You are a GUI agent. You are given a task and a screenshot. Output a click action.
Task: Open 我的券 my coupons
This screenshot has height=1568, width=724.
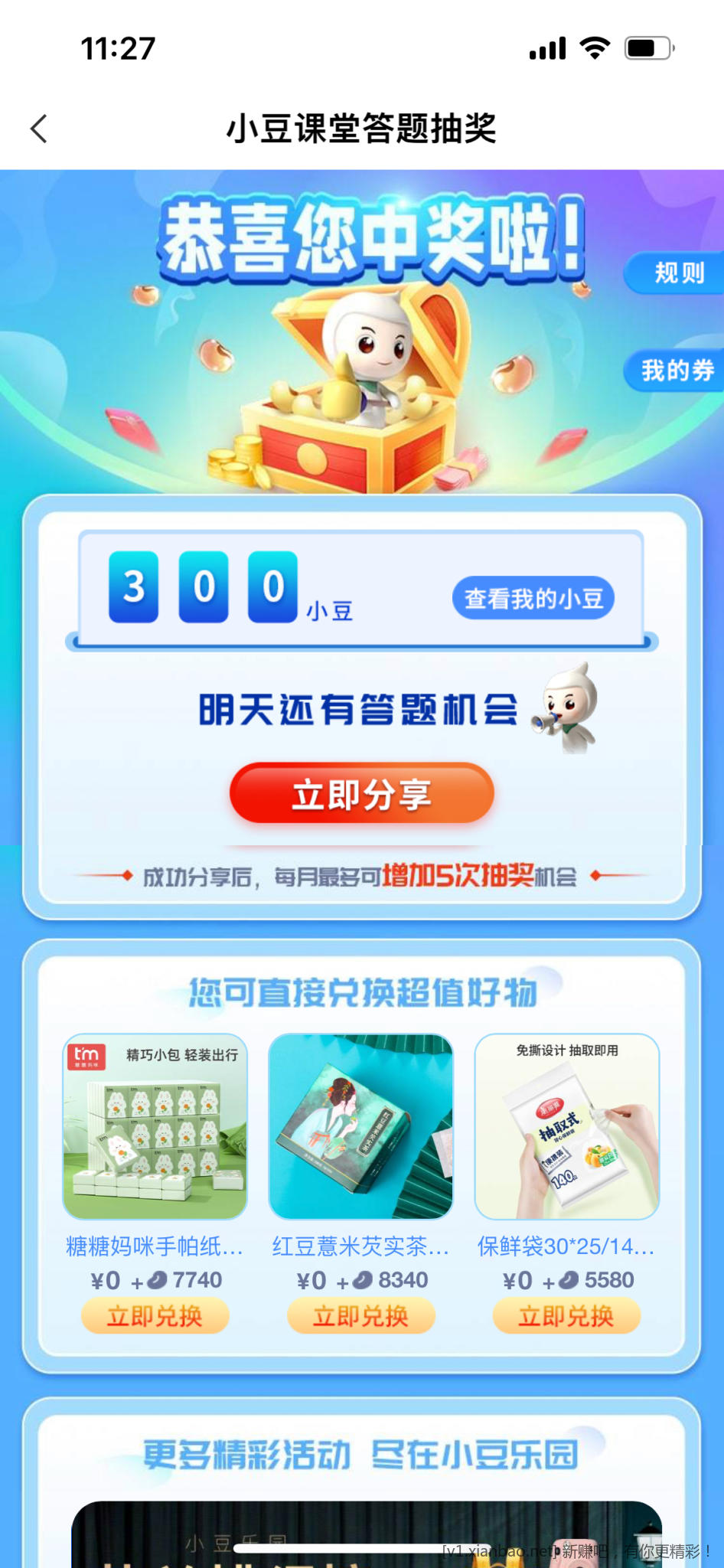tap(677, 371)
